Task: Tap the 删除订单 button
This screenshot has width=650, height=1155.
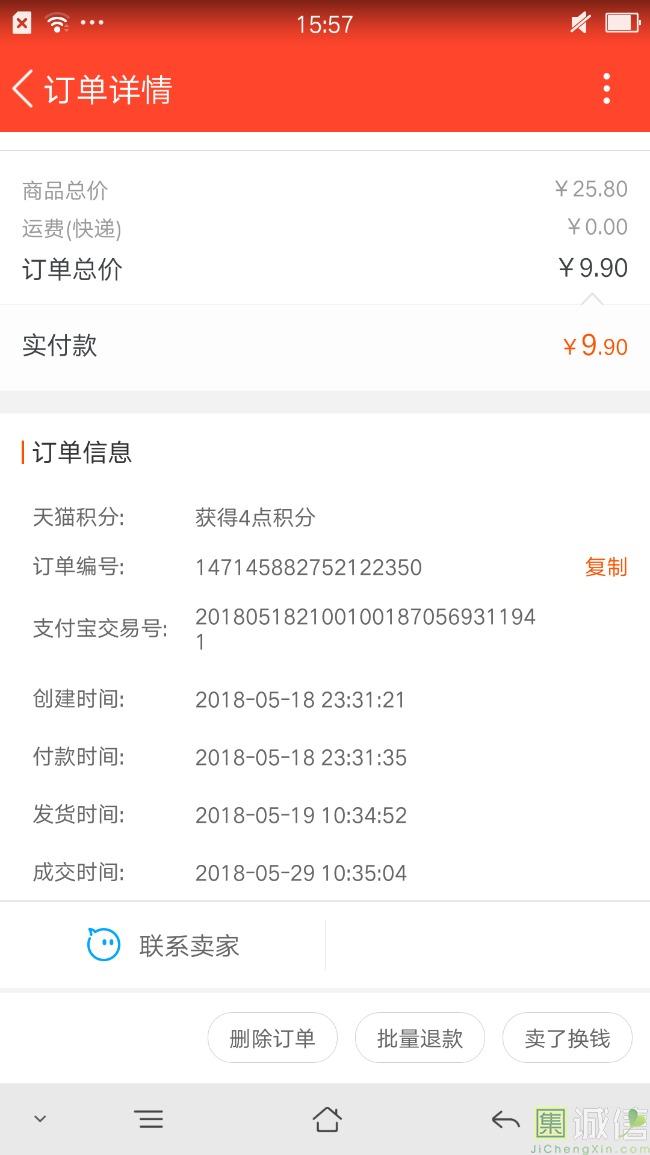Action: [x=272, y=1038]
